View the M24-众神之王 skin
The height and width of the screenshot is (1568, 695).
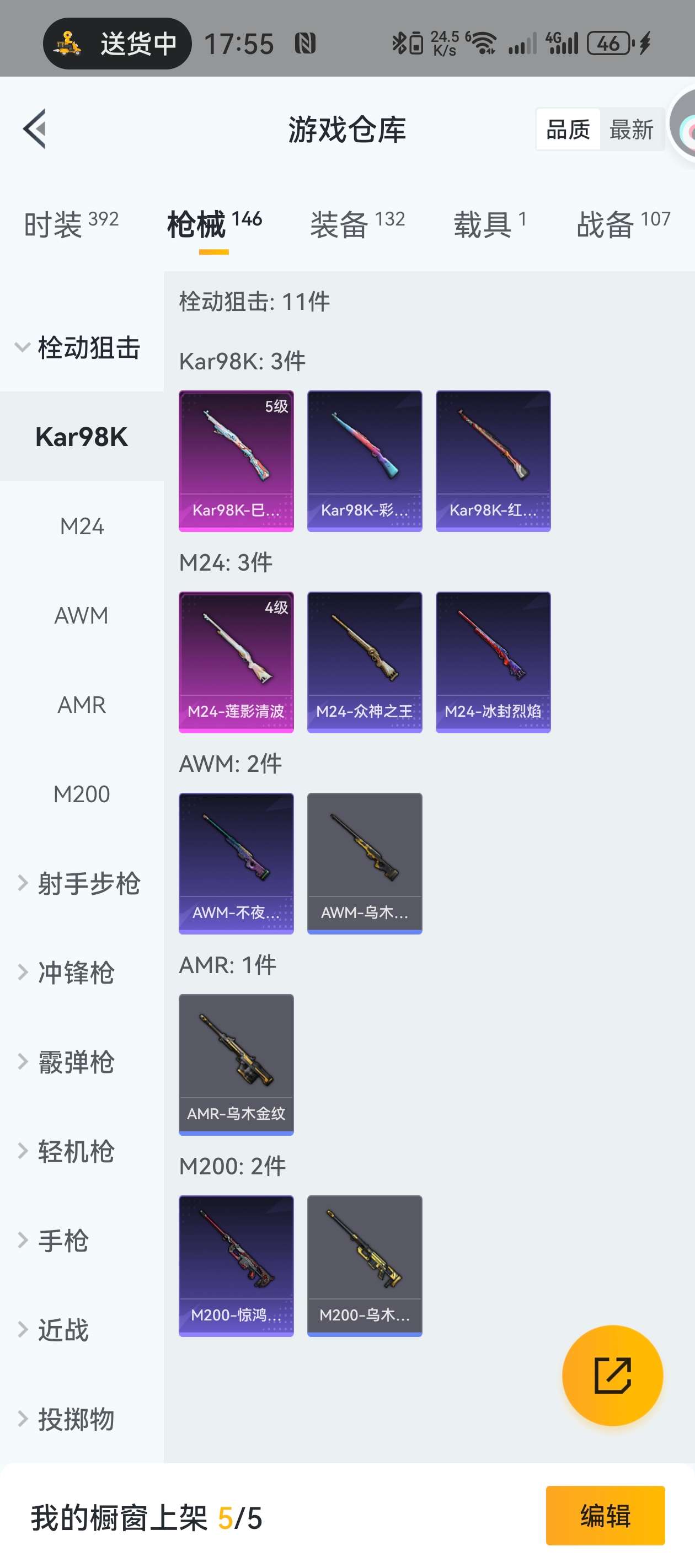tap(364, 662)
